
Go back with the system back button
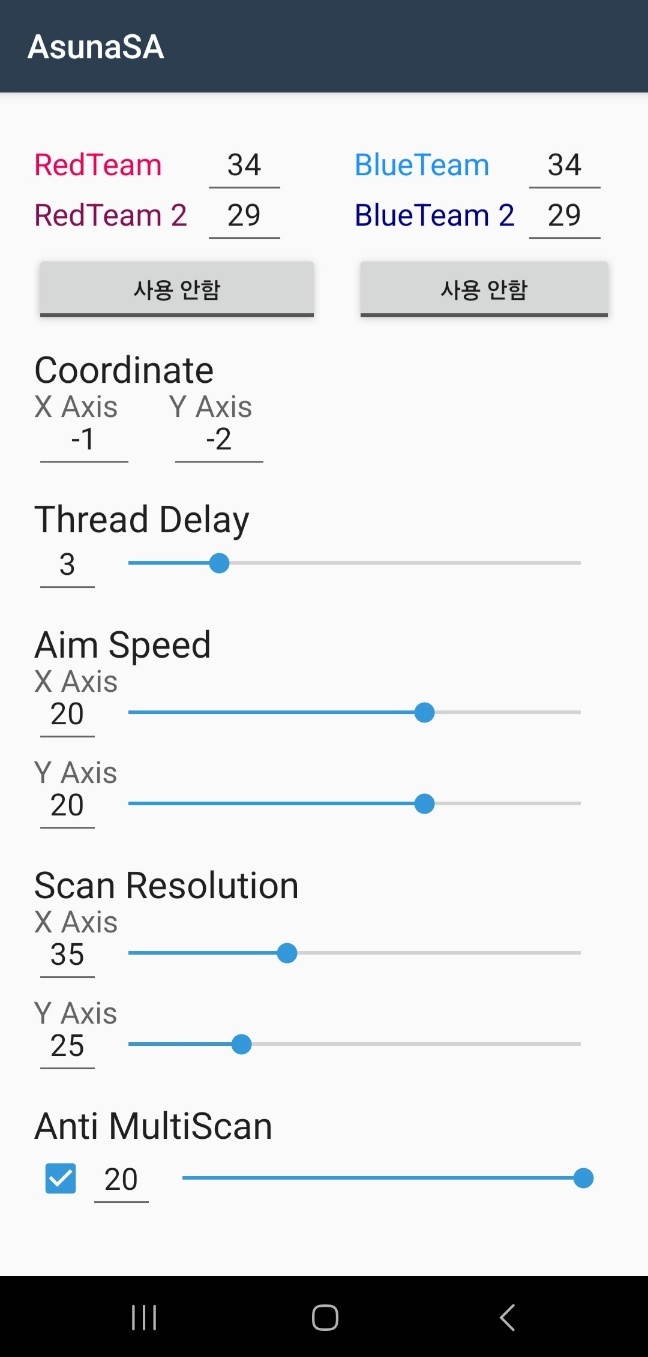pyautogui.click(x=507, y=1317)
